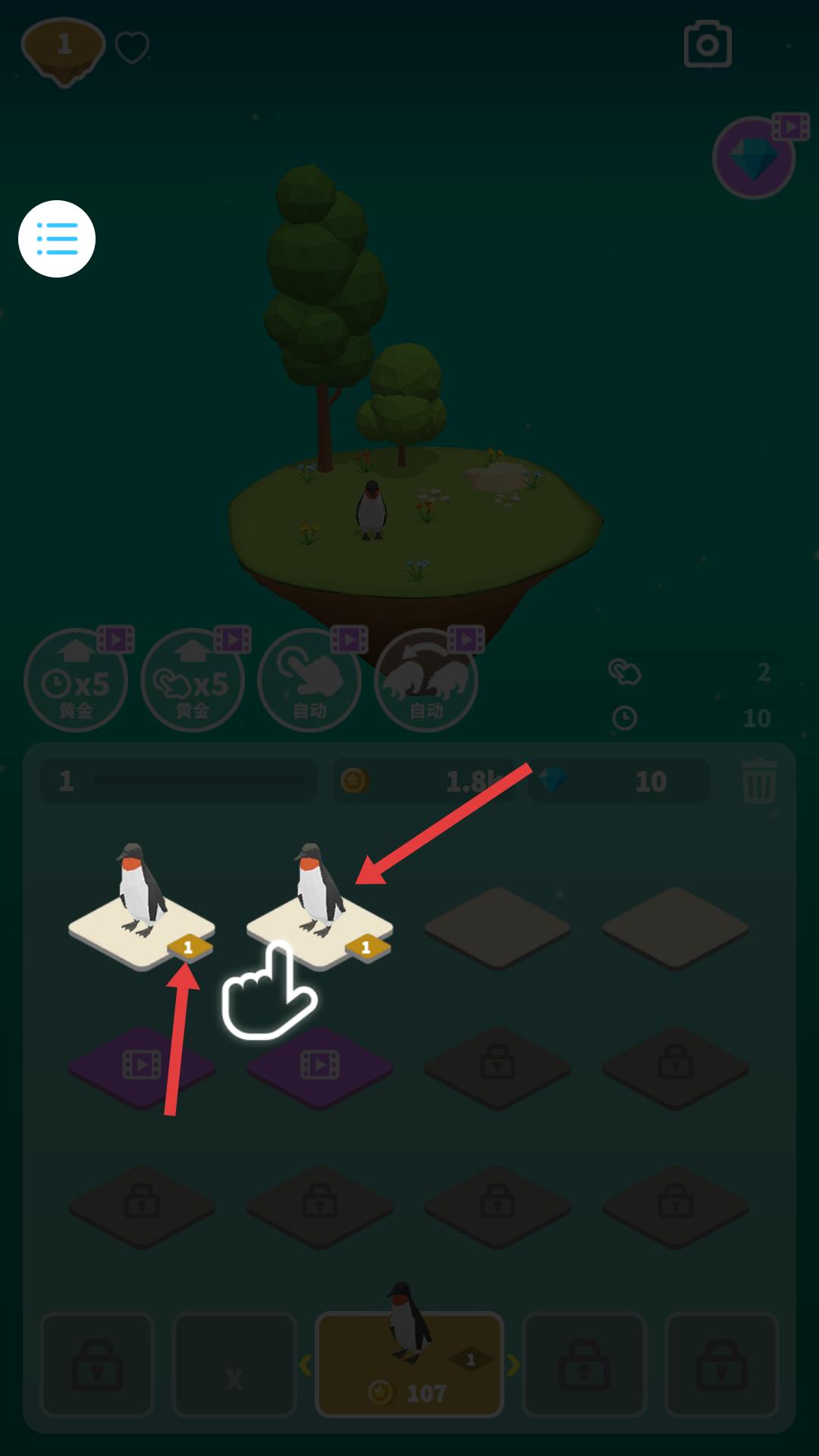Enable the auto-tap video boost

coord(310,679)
